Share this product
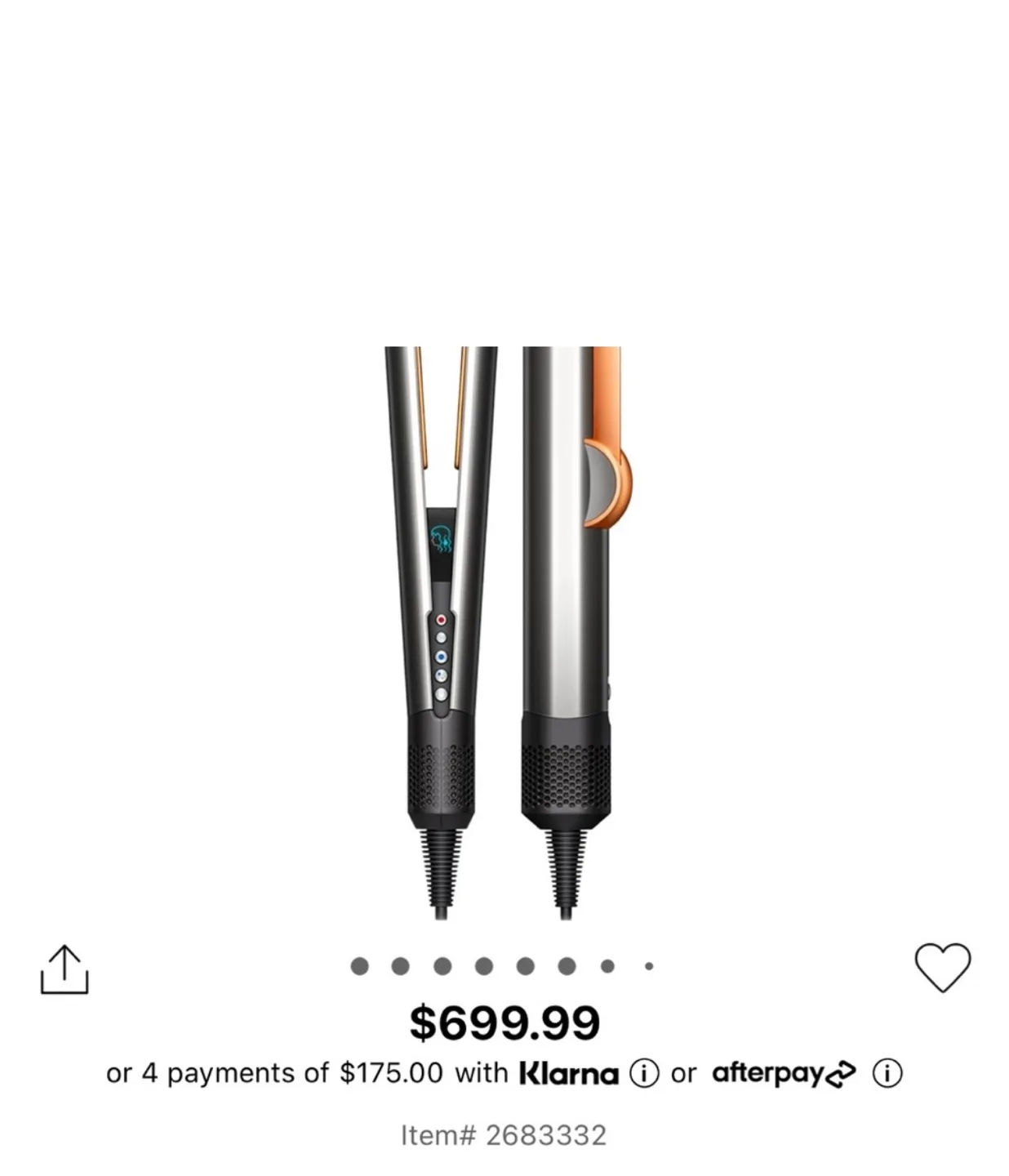Image resolution: width=1009 pixels, height=1176 pixels. click(x=64, y=969)
